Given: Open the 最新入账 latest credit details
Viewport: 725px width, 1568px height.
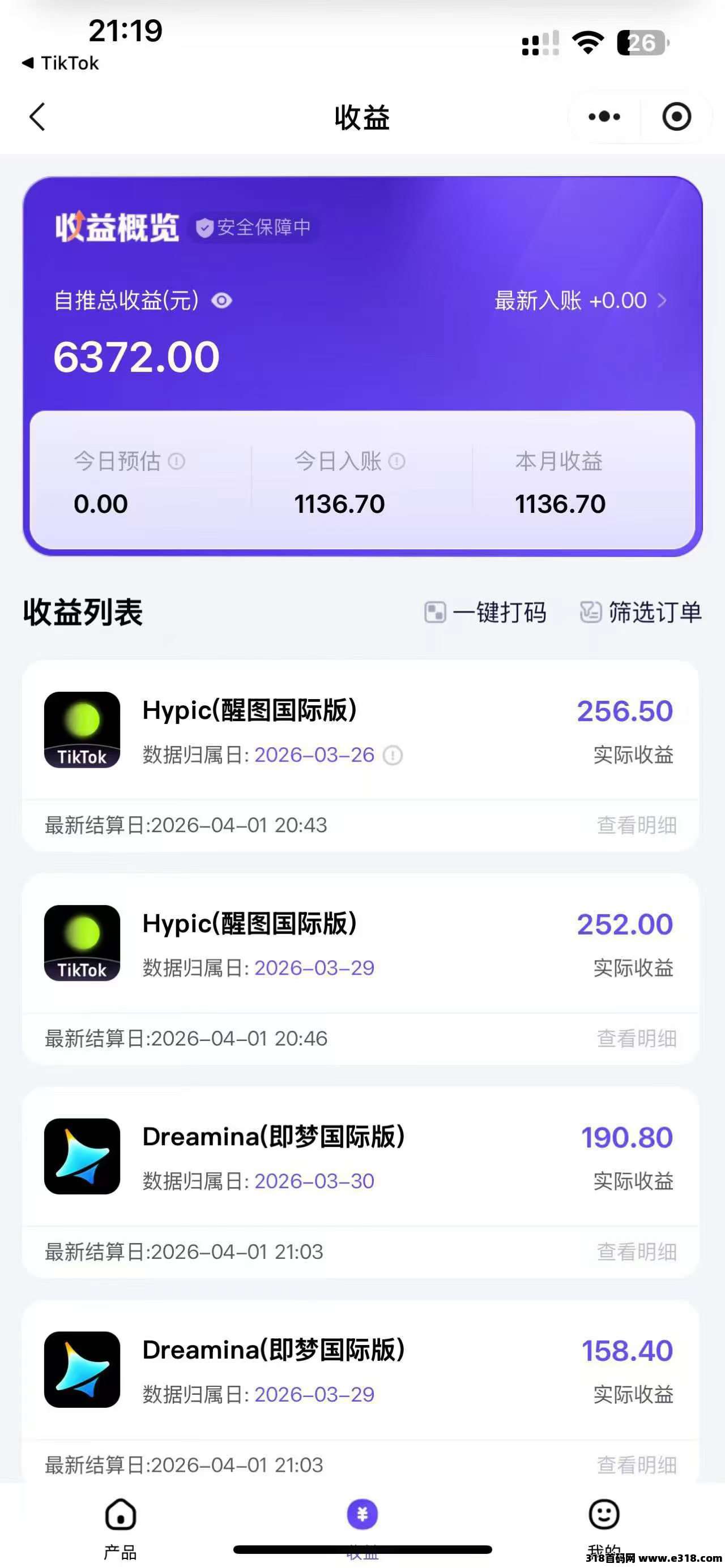Looking at the screenshot, I should pyautogui.click(x=580, y=301).
